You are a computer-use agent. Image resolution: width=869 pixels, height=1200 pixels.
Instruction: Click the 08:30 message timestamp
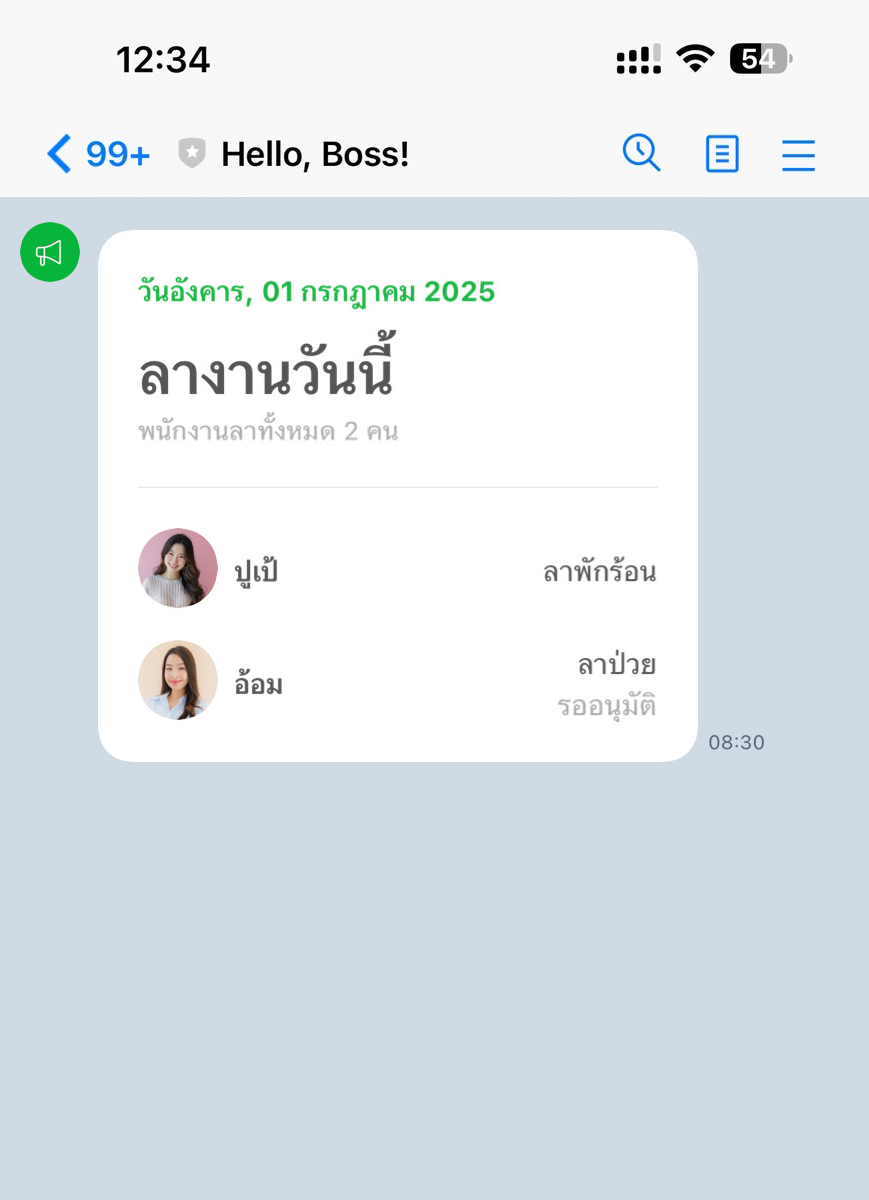[x=737, y=742]
